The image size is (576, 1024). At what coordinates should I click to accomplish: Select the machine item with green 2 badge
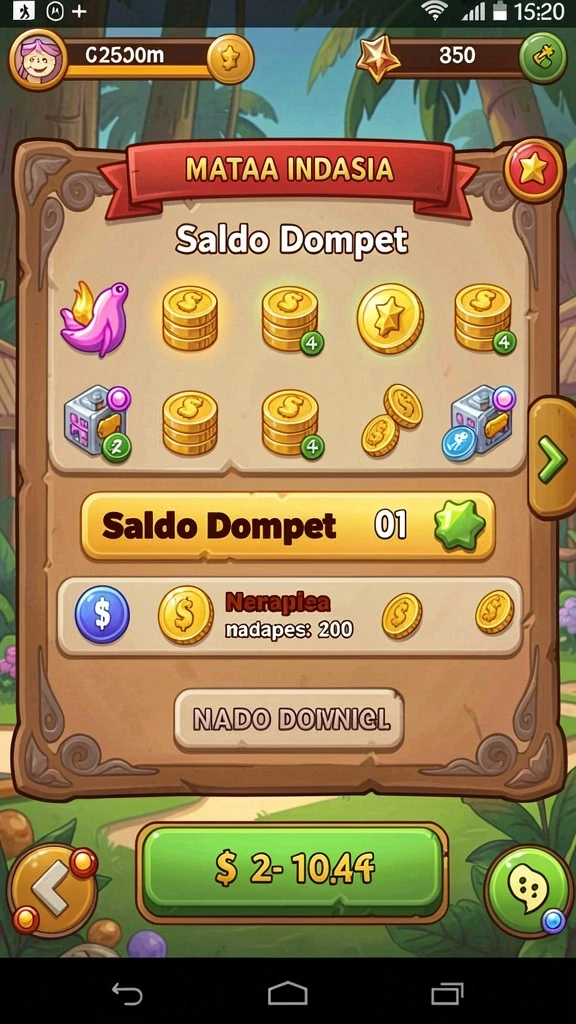pyautogui.click(x=98, y=420)
